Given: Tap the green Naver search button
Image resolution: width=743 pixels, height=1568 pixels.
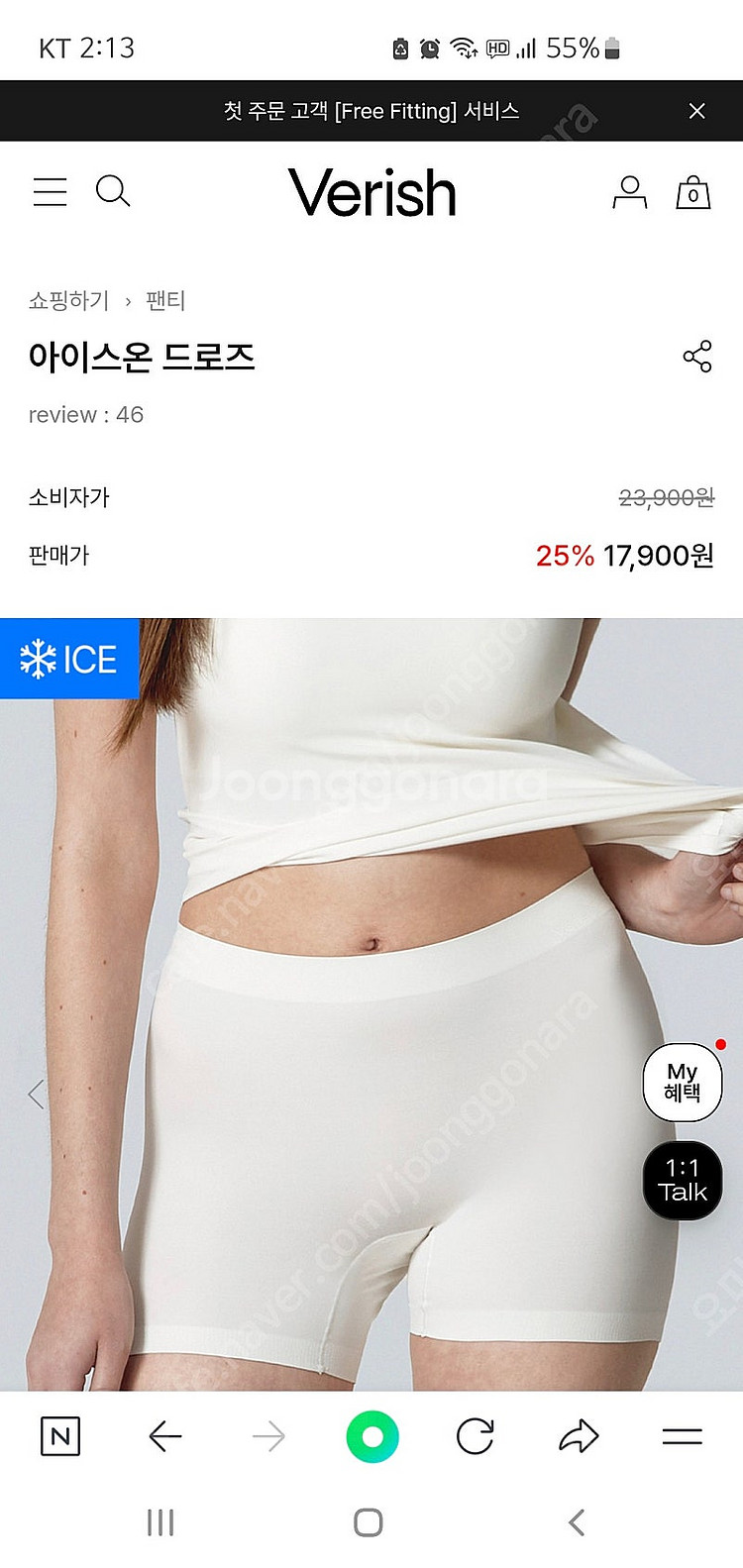Looking at the screenshot, I should [372, 1436].
